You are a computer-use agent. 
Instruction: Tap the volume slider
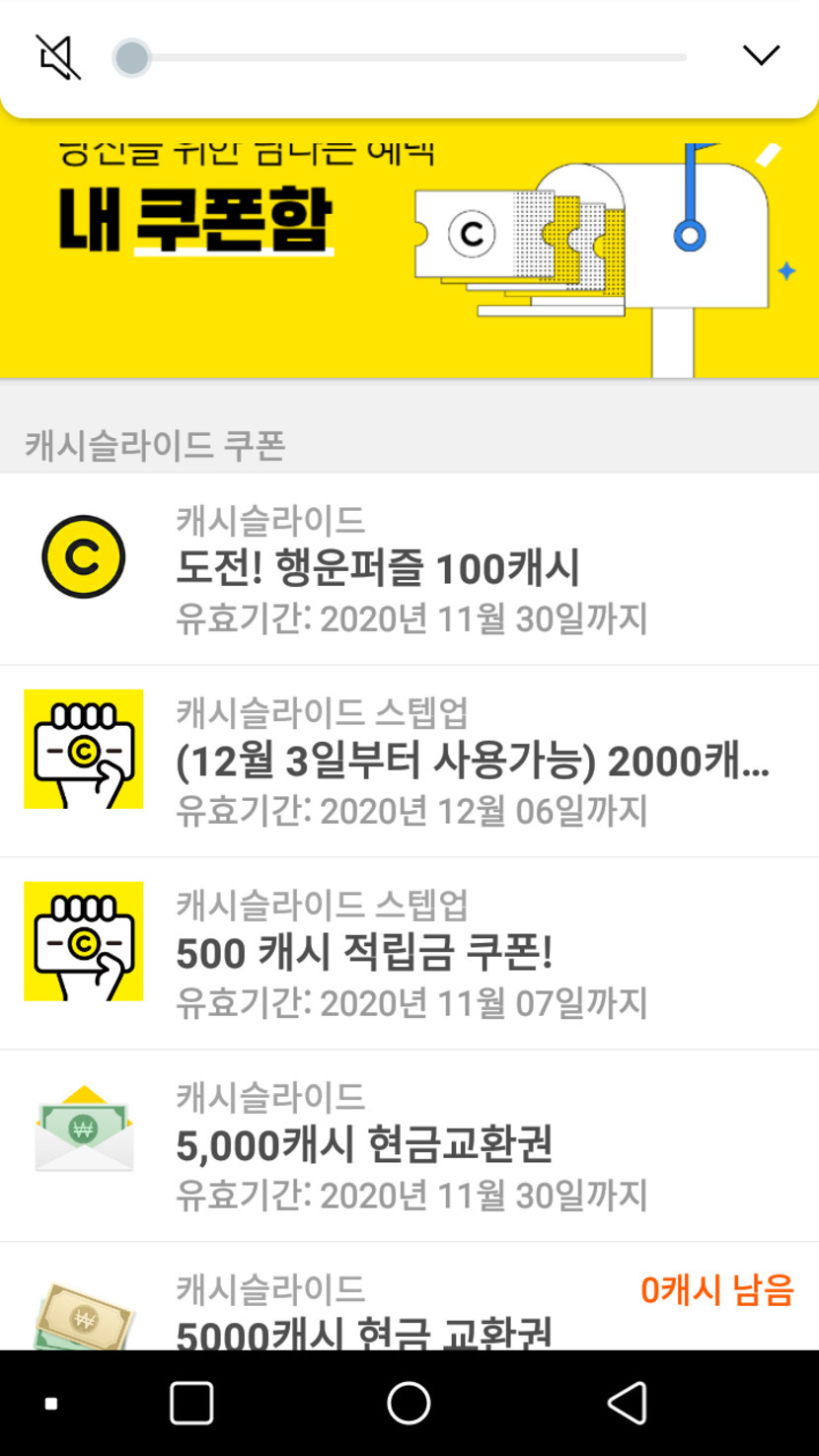[405, 58]
